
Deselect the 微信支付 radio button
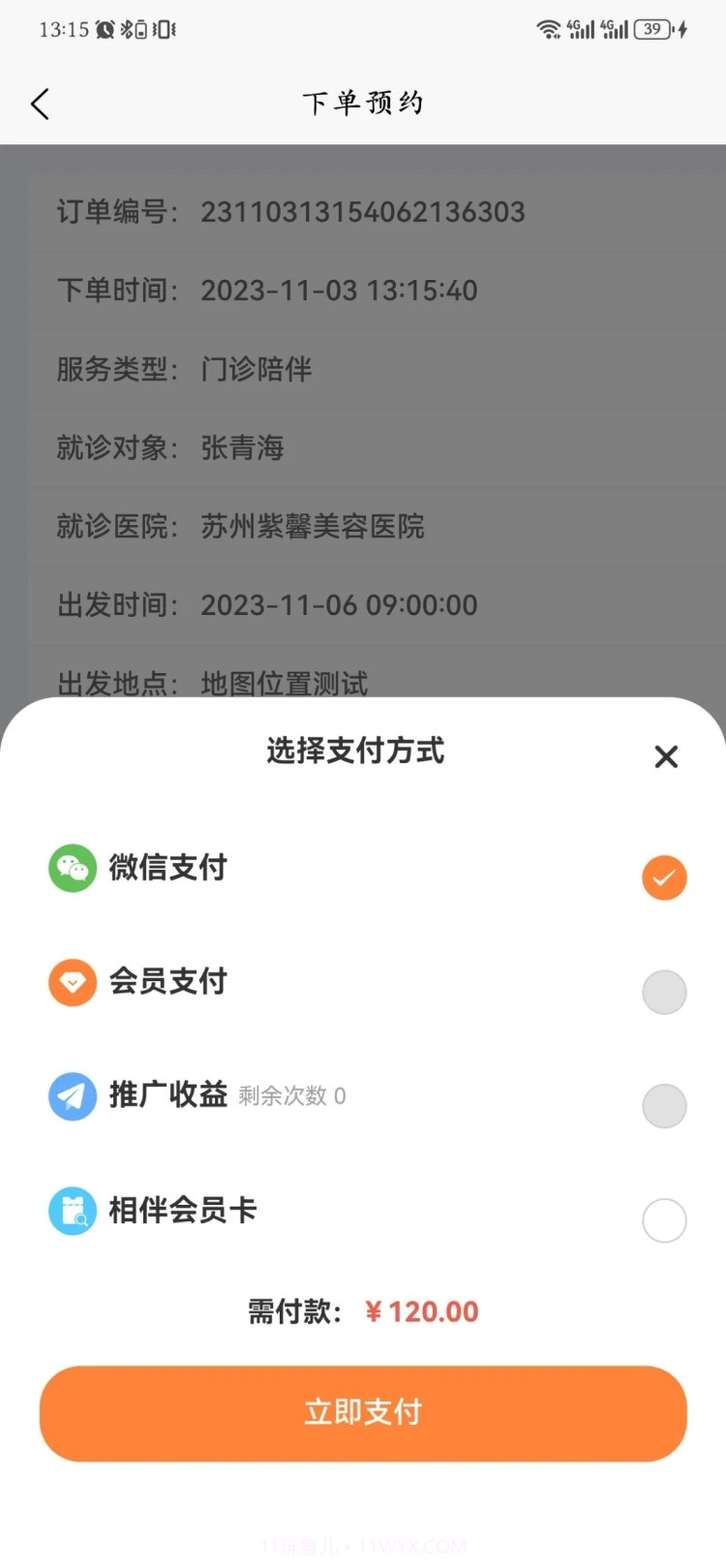point(664,877)
